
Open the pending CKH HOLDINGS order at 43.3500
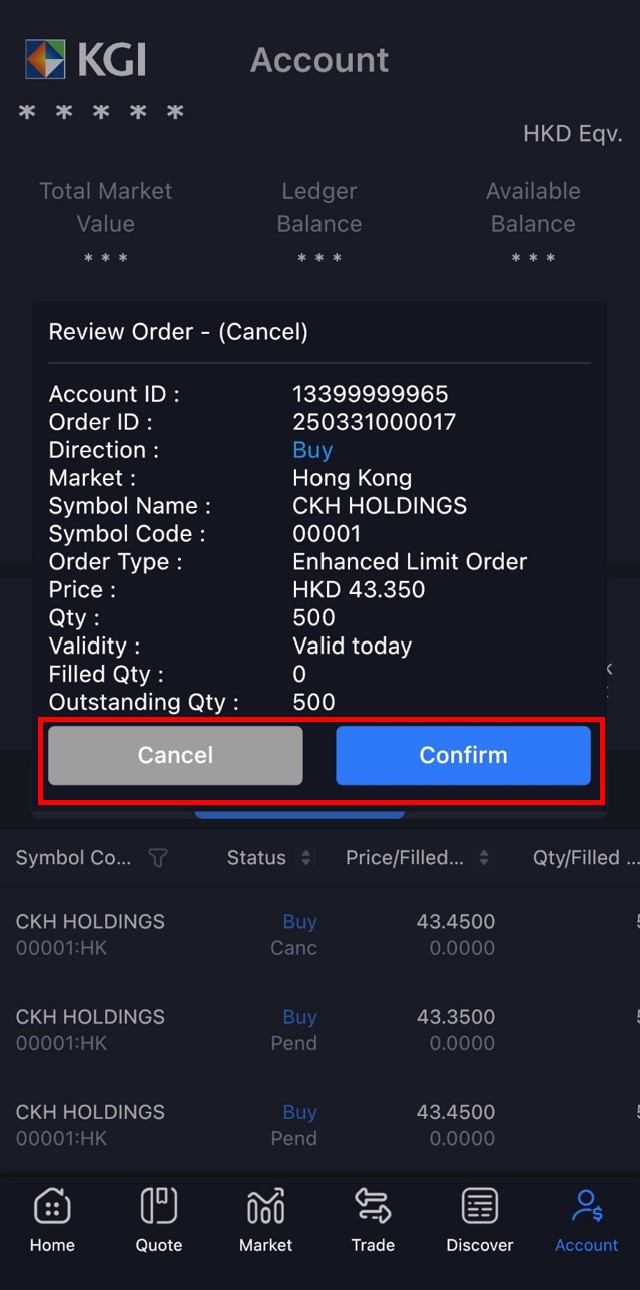320,1029
